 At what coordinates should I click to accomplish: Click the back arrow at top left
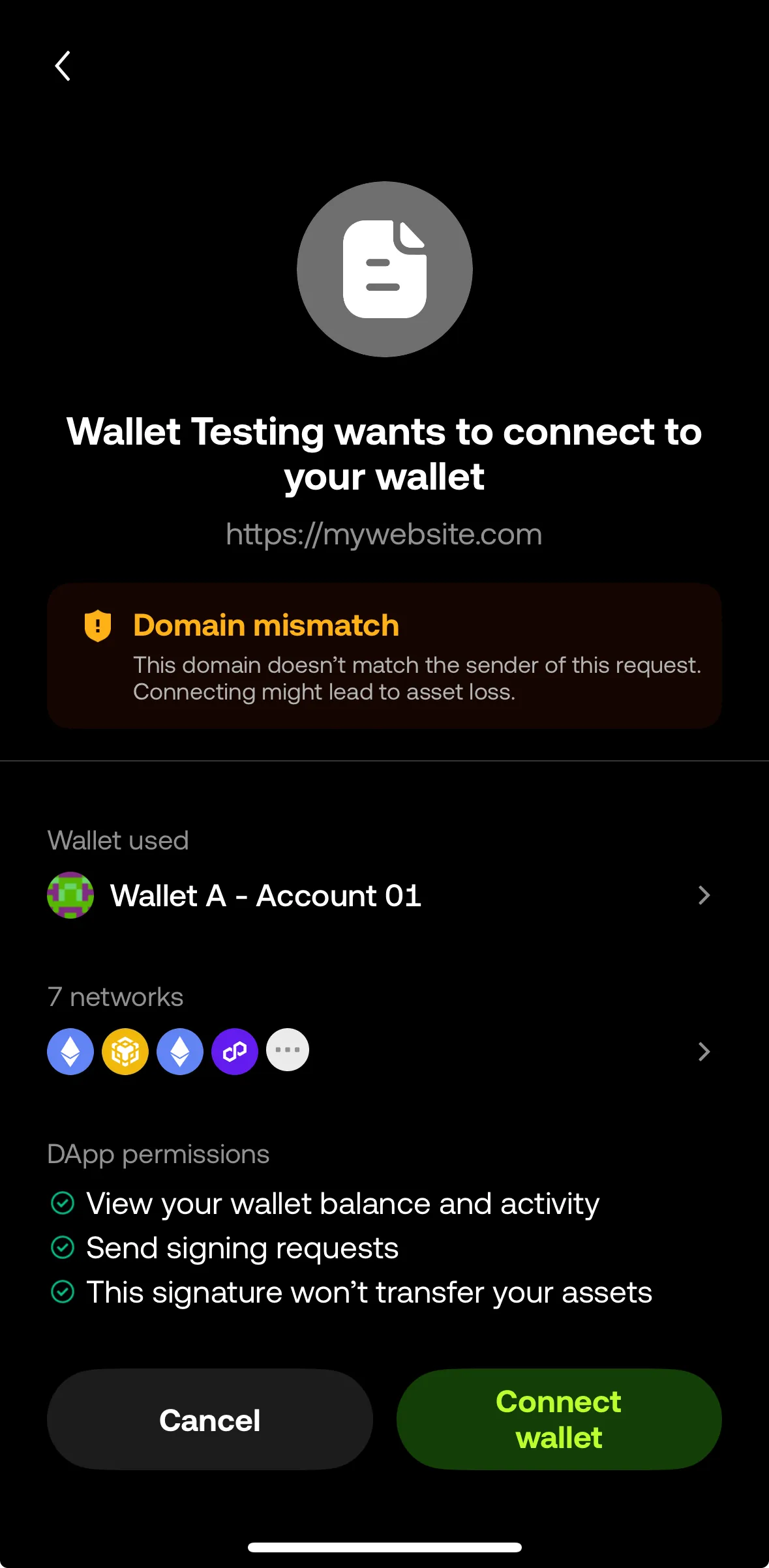click(63, 66)
